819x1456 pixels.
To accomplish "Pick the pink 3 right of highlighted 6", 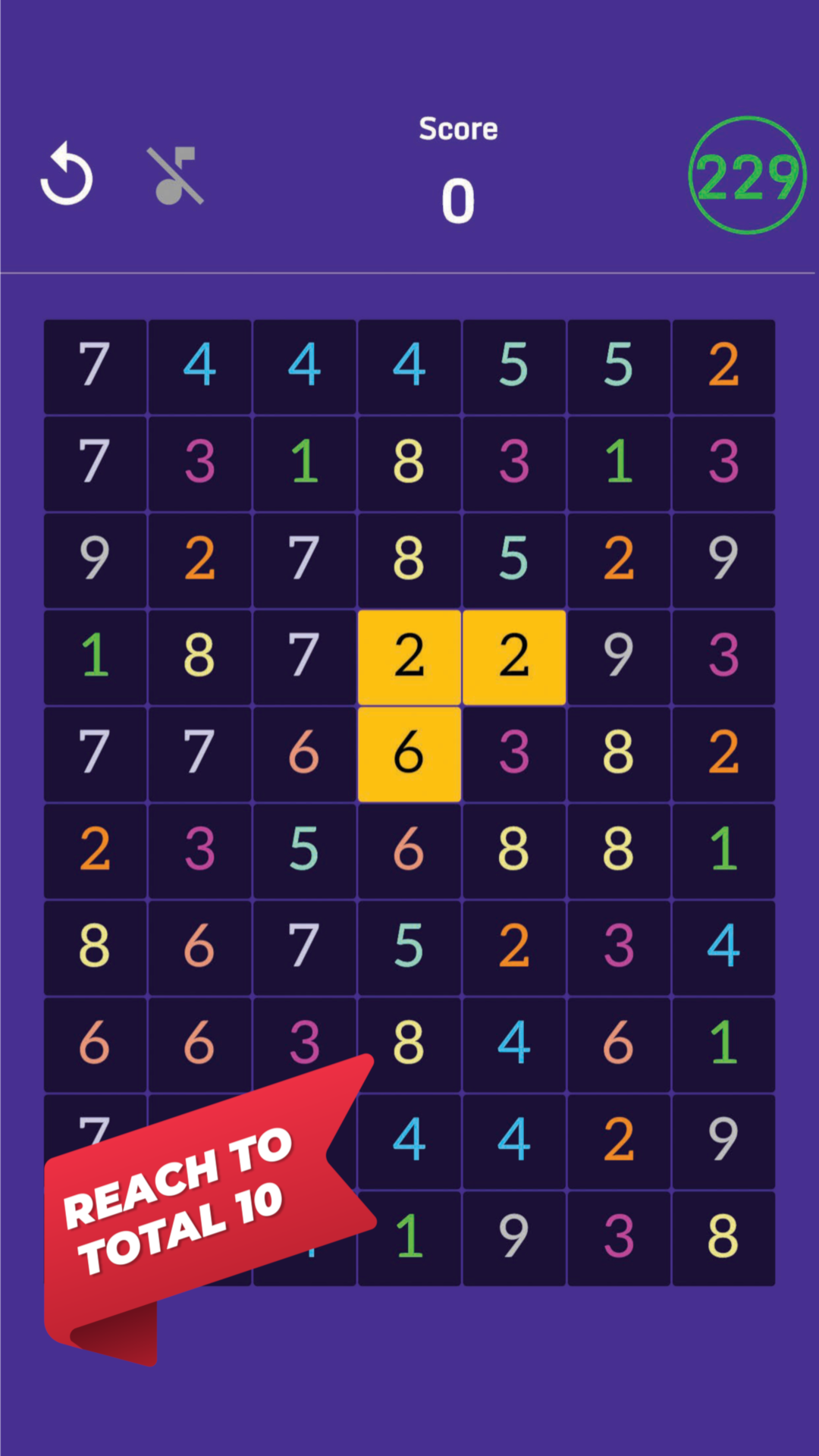I will pyautogui.click(x=514, y=754).
